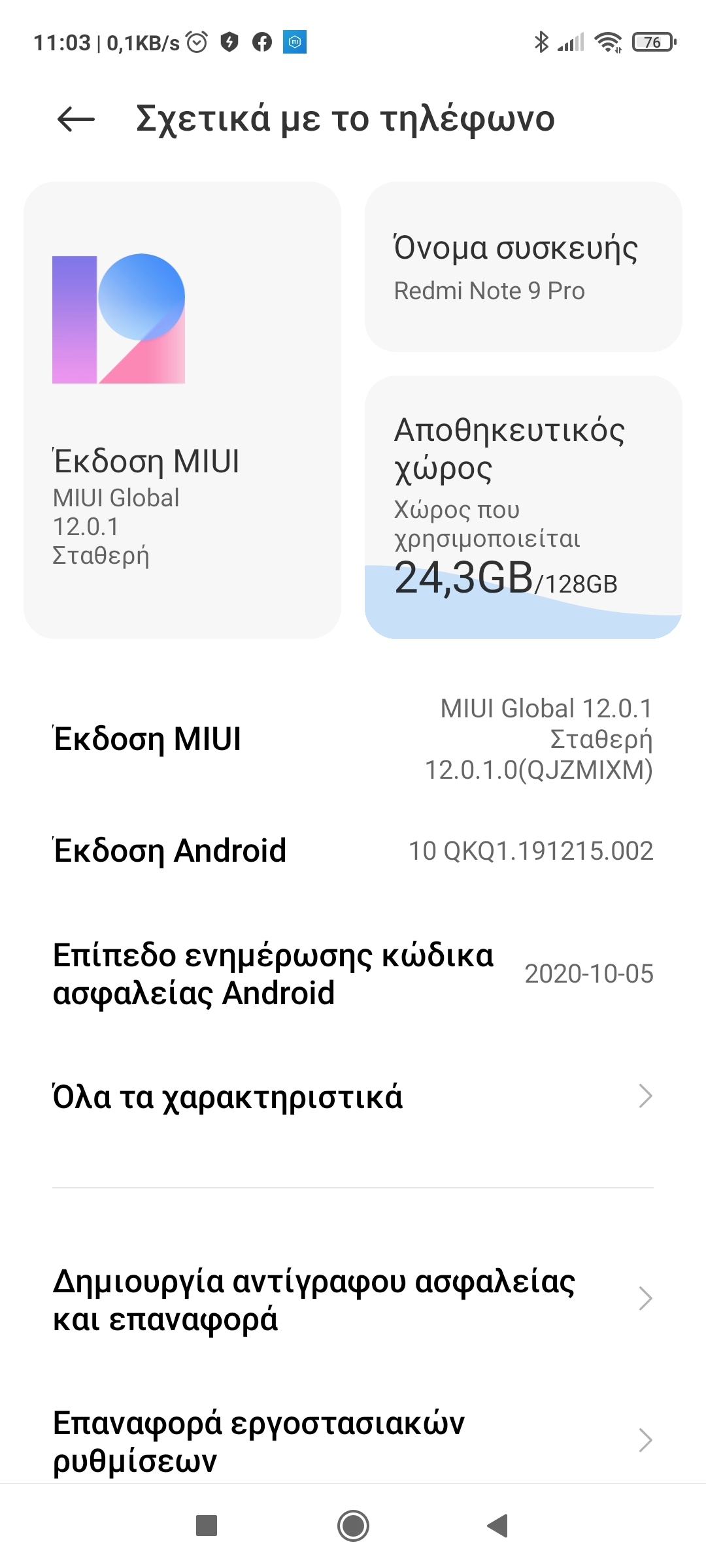
Task: Open Δημιουργία αντίγραφου ασφαλείας και επαναφορά
Action: pos(353,1299)
